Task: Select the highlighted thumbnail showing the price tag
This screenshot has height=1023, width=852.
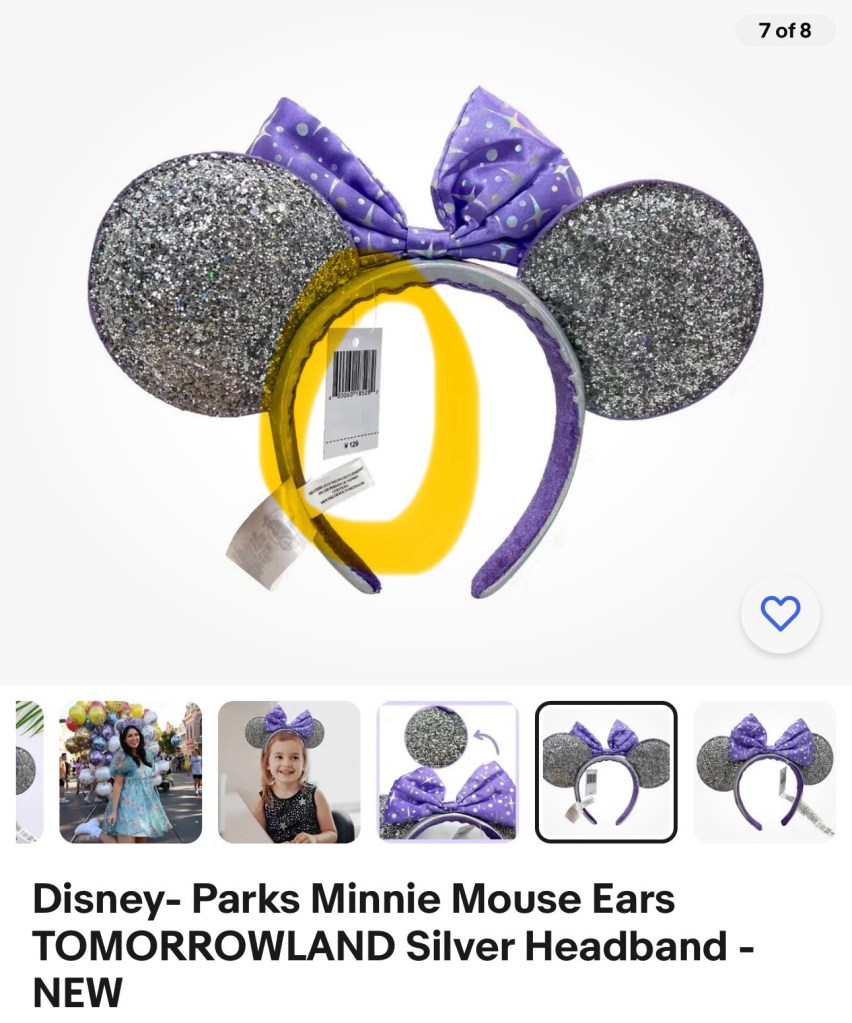Action: click(606, 771)
